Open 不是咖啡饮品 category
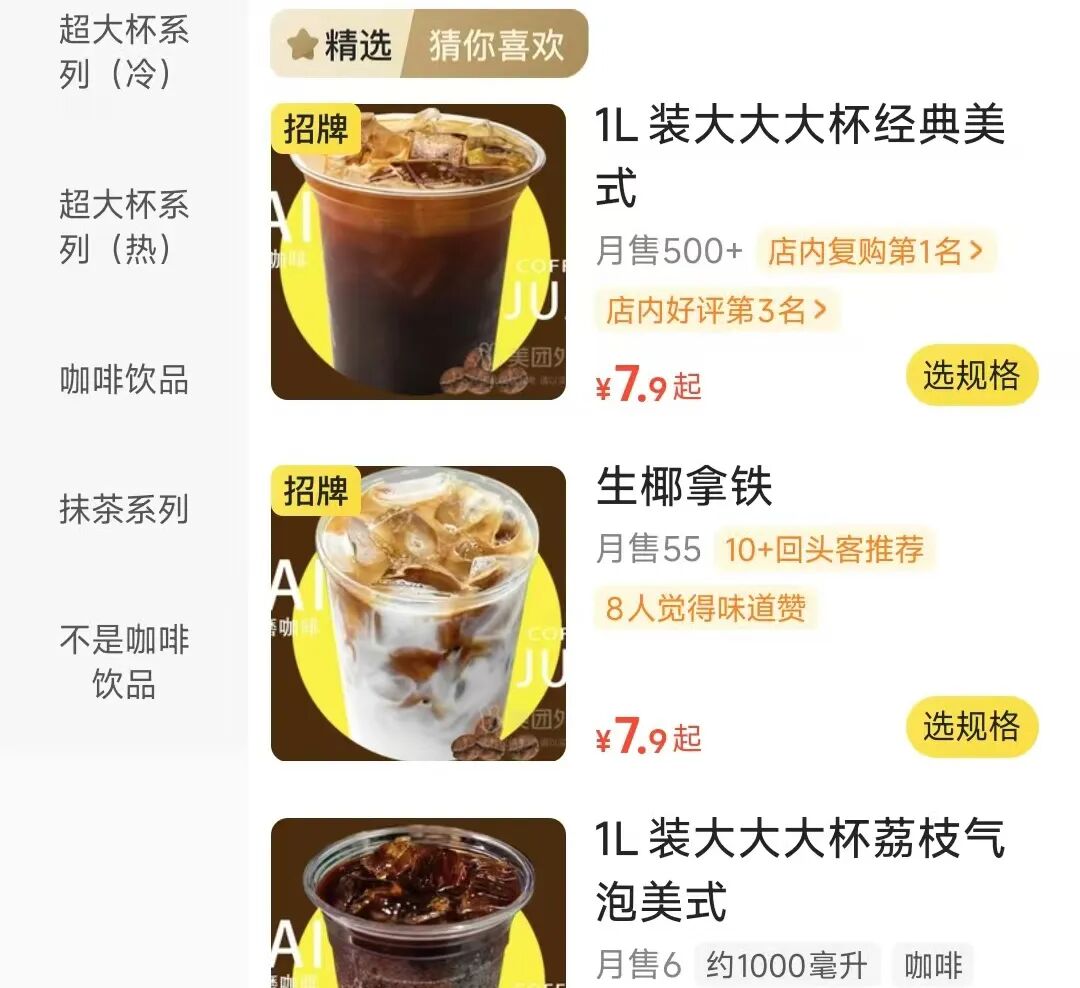Screen dimensions: 1080x988 tap(123, 662)
